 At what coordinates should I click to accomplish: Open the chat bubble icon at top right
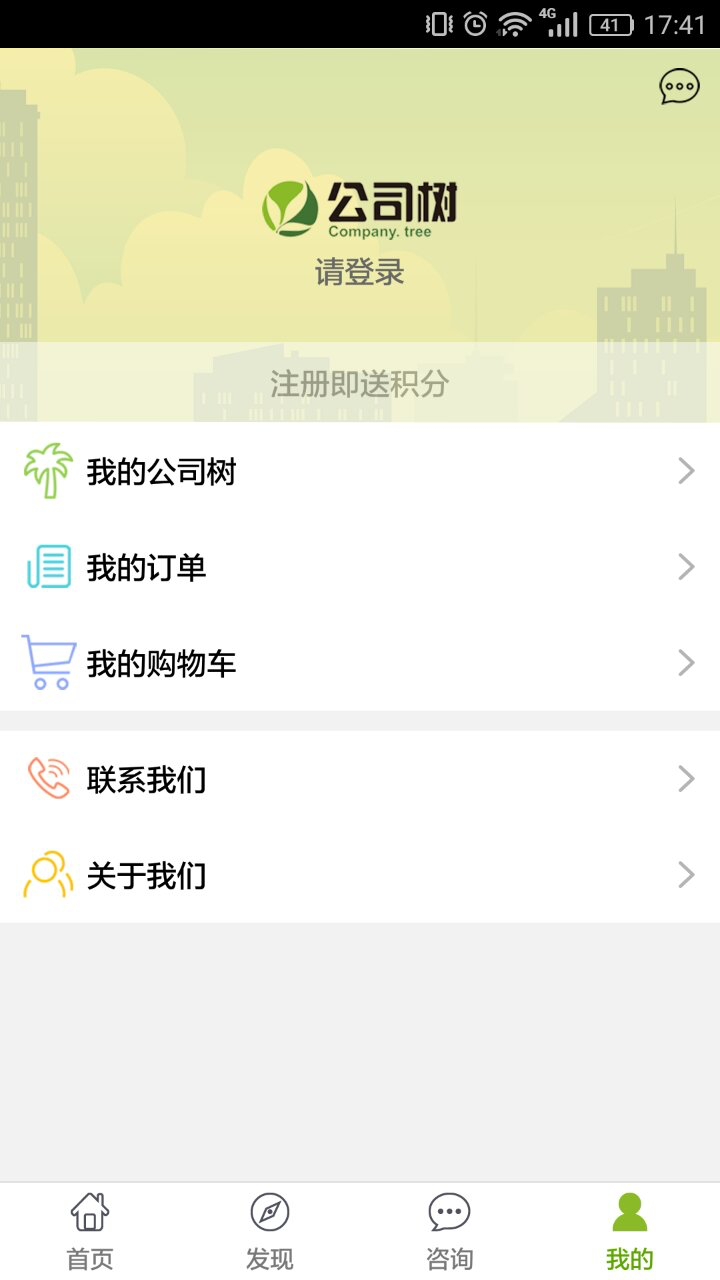tap(678, 88)
